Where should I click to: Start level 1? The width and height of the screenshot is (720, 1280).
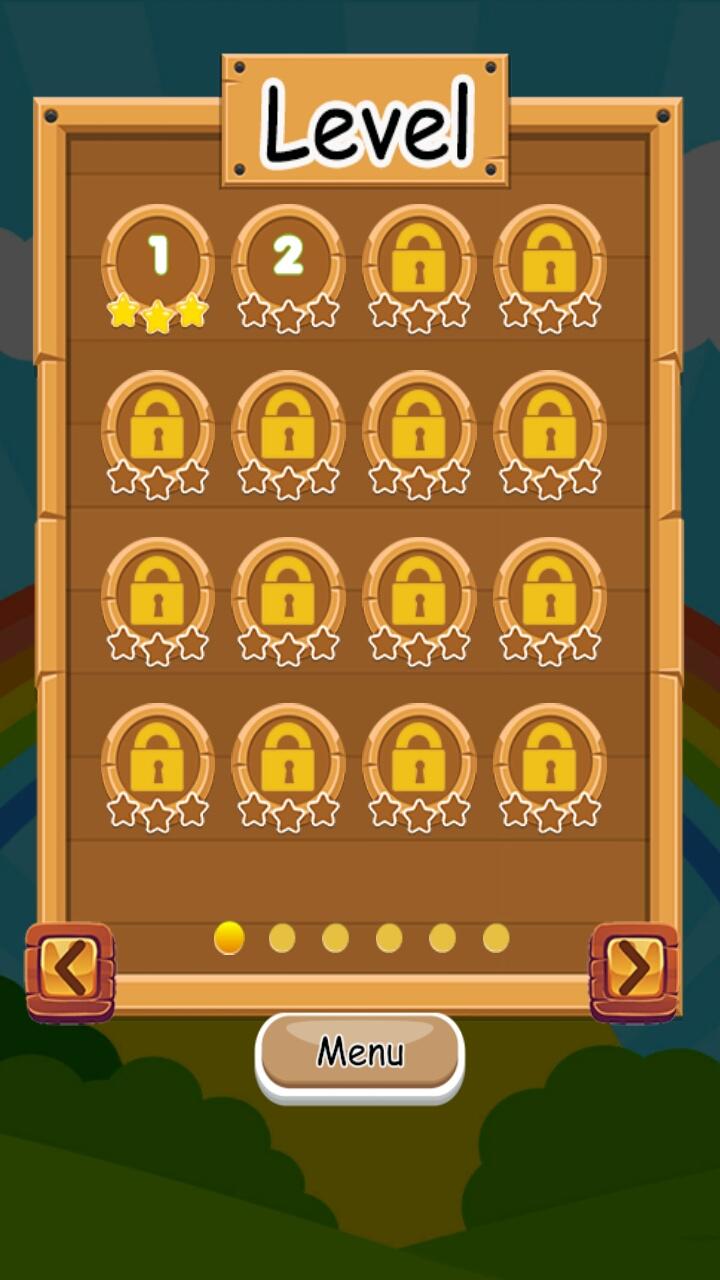(x=158, y=260)
